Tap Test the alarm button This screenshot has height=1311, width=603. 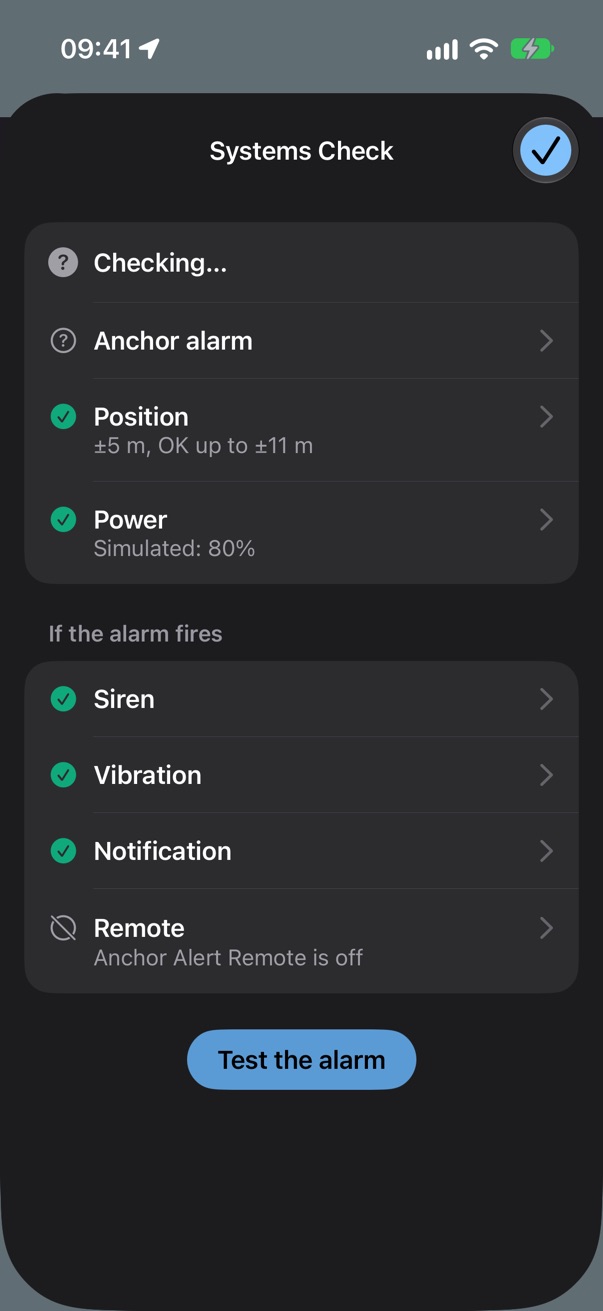[x=301, y=1060]
